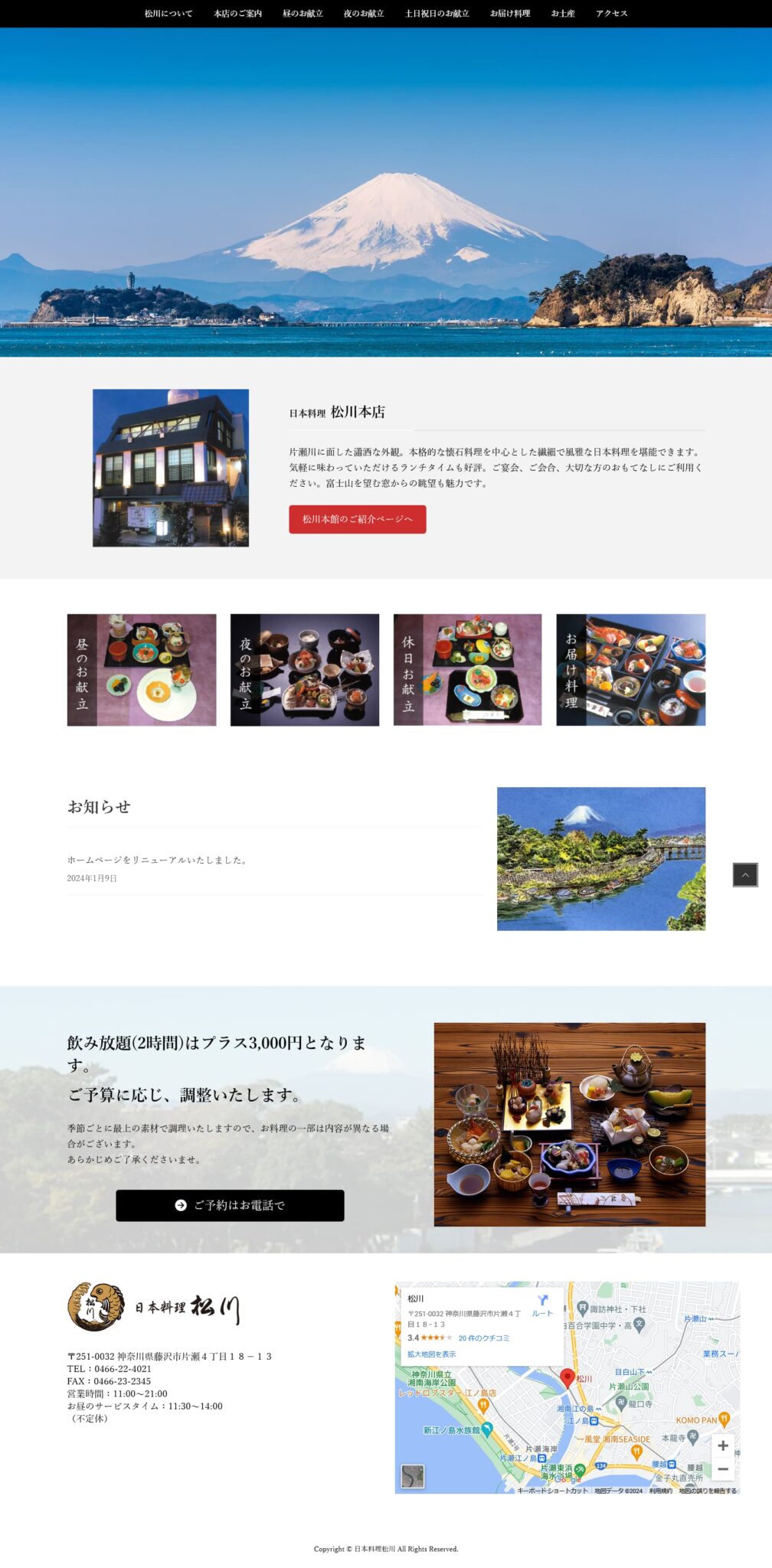Tap 拡大地図を表示 on the map card
The width and height of the screenshot is (772, 1568).
click(x=431, y=1354)
